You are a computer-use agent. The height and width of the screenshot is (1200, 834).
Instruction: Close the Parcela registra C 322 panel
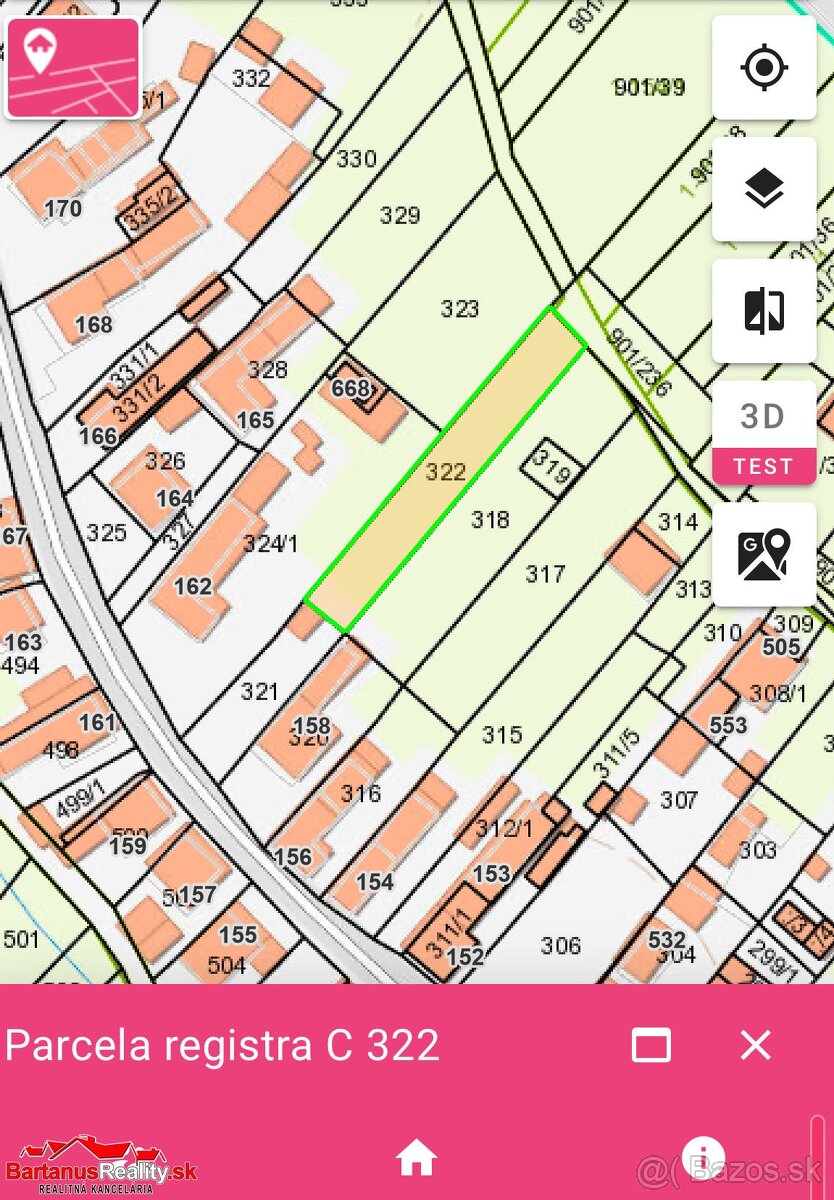[755, 1046]
